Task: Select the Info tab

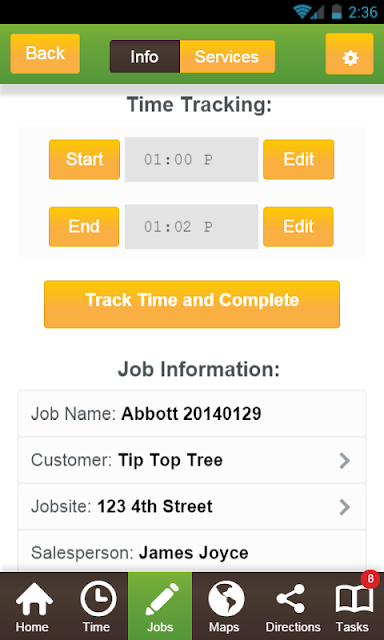Action: pos(145,56)
